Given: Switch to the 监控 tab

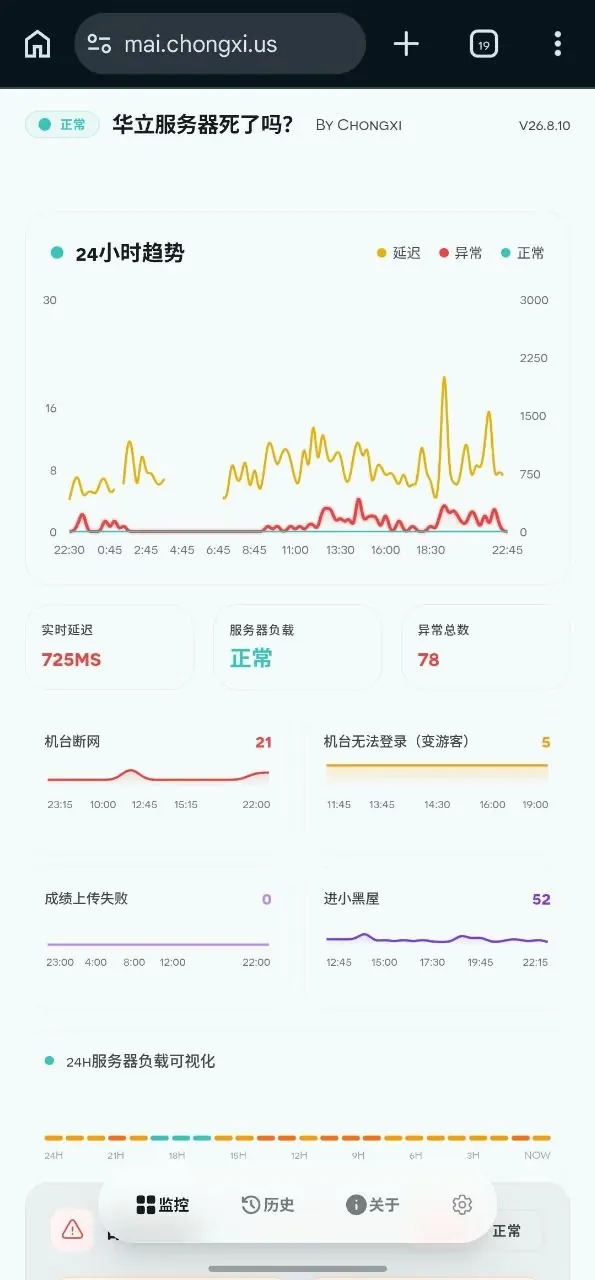Looking at the screenshot, I should (162, 1205).
